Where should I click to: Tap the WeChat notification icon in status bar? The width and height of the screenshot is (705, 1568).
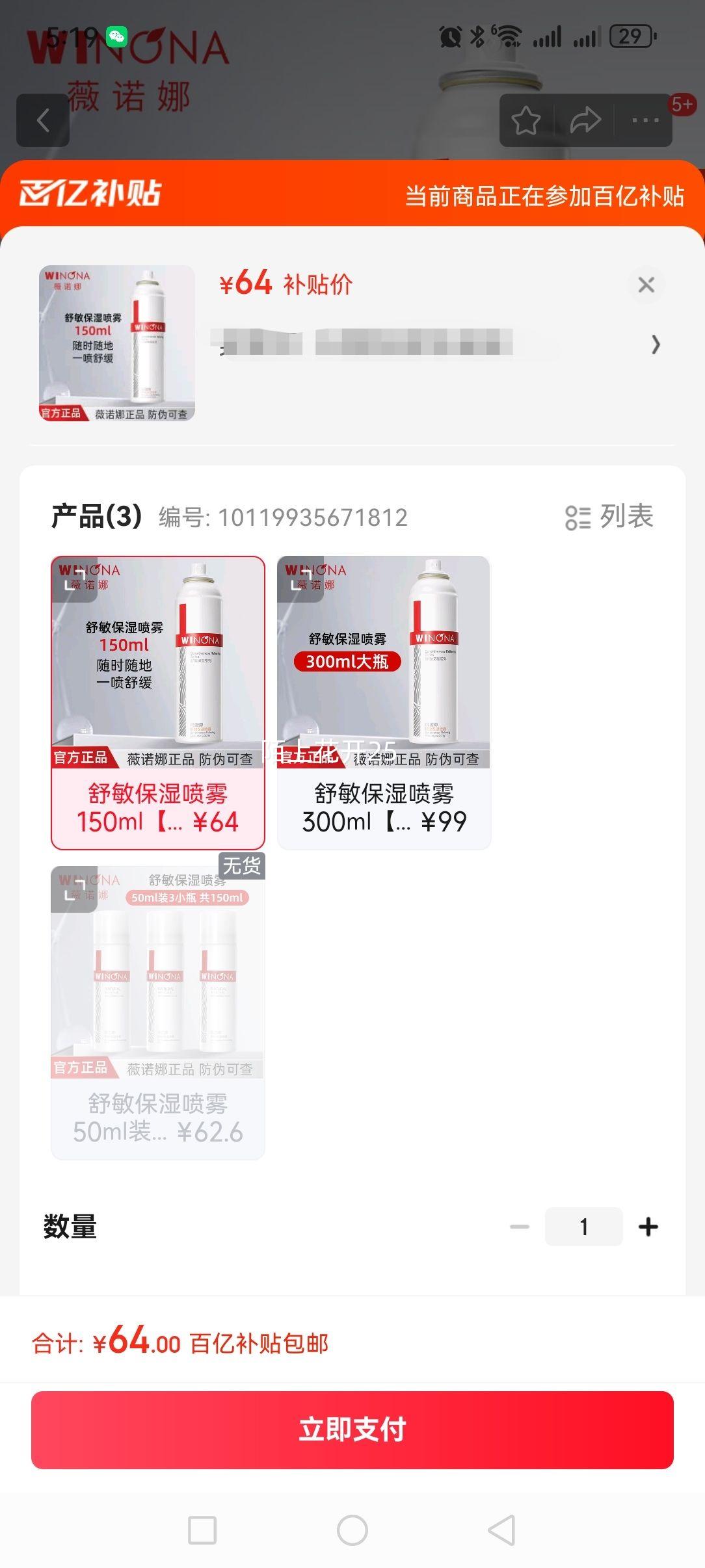[116, 38]
